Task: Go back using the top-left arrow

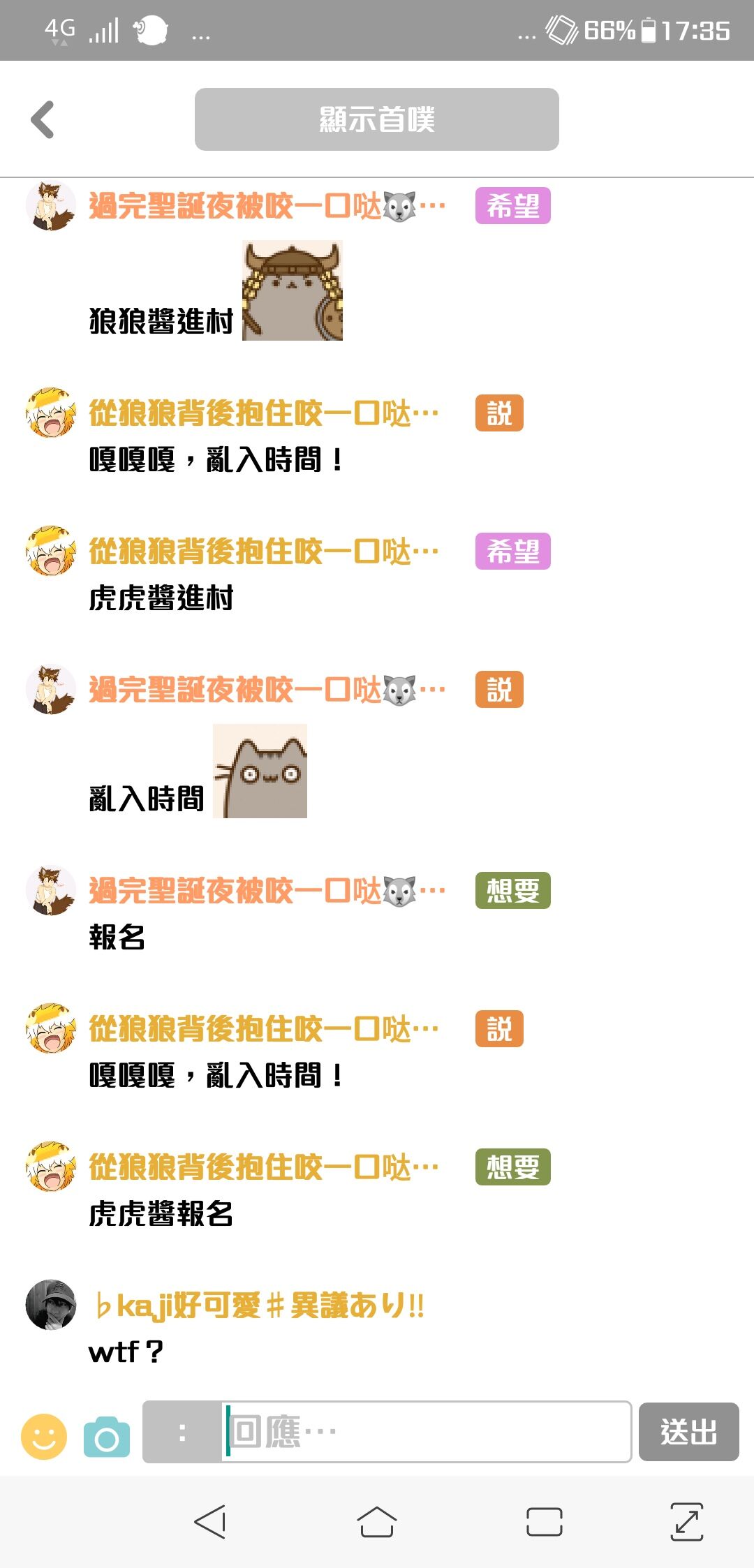Action: coord(43,119)
